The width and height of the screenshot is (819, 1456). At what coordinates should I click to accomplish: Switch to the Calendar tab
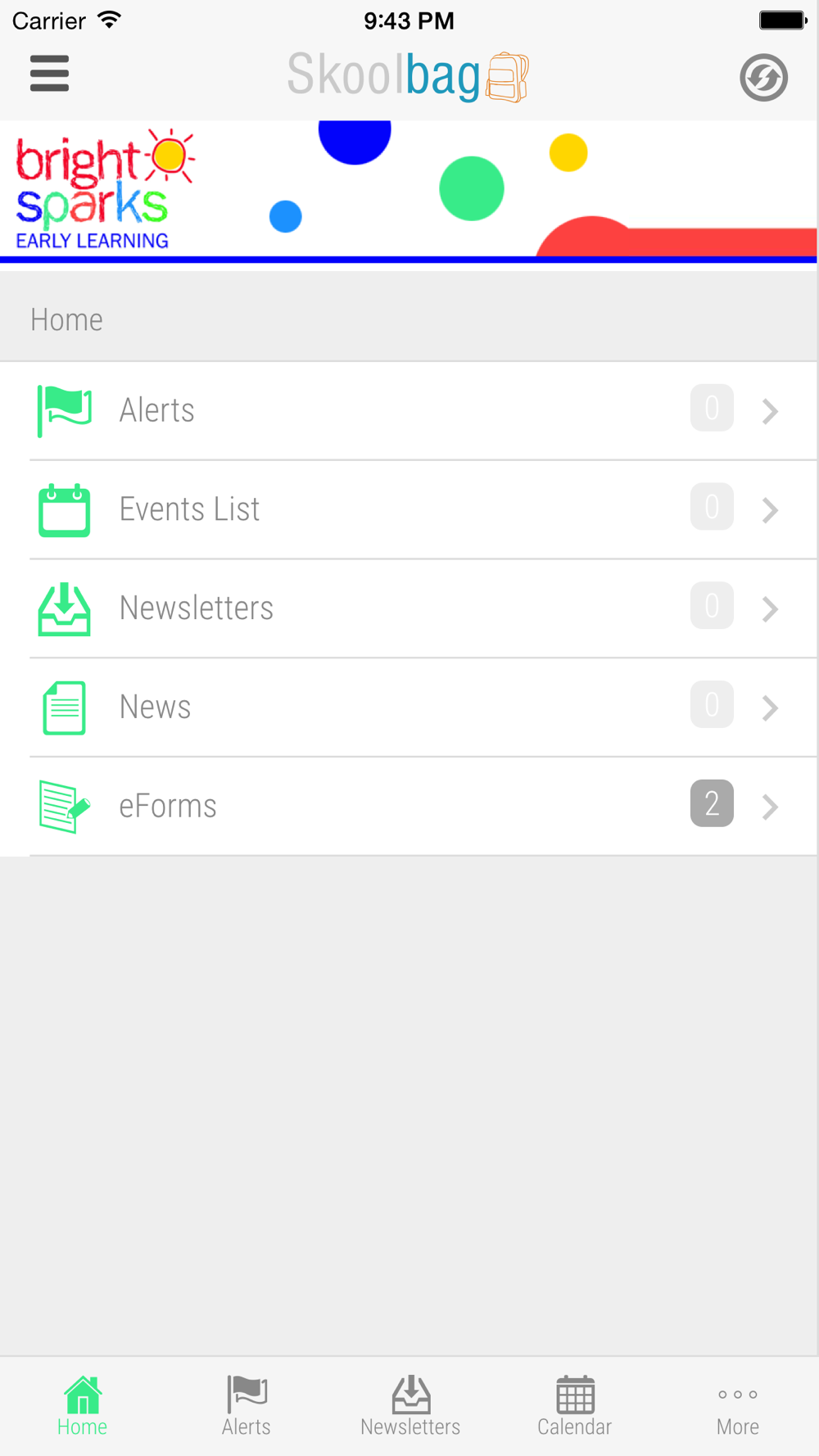(574, 1406)
